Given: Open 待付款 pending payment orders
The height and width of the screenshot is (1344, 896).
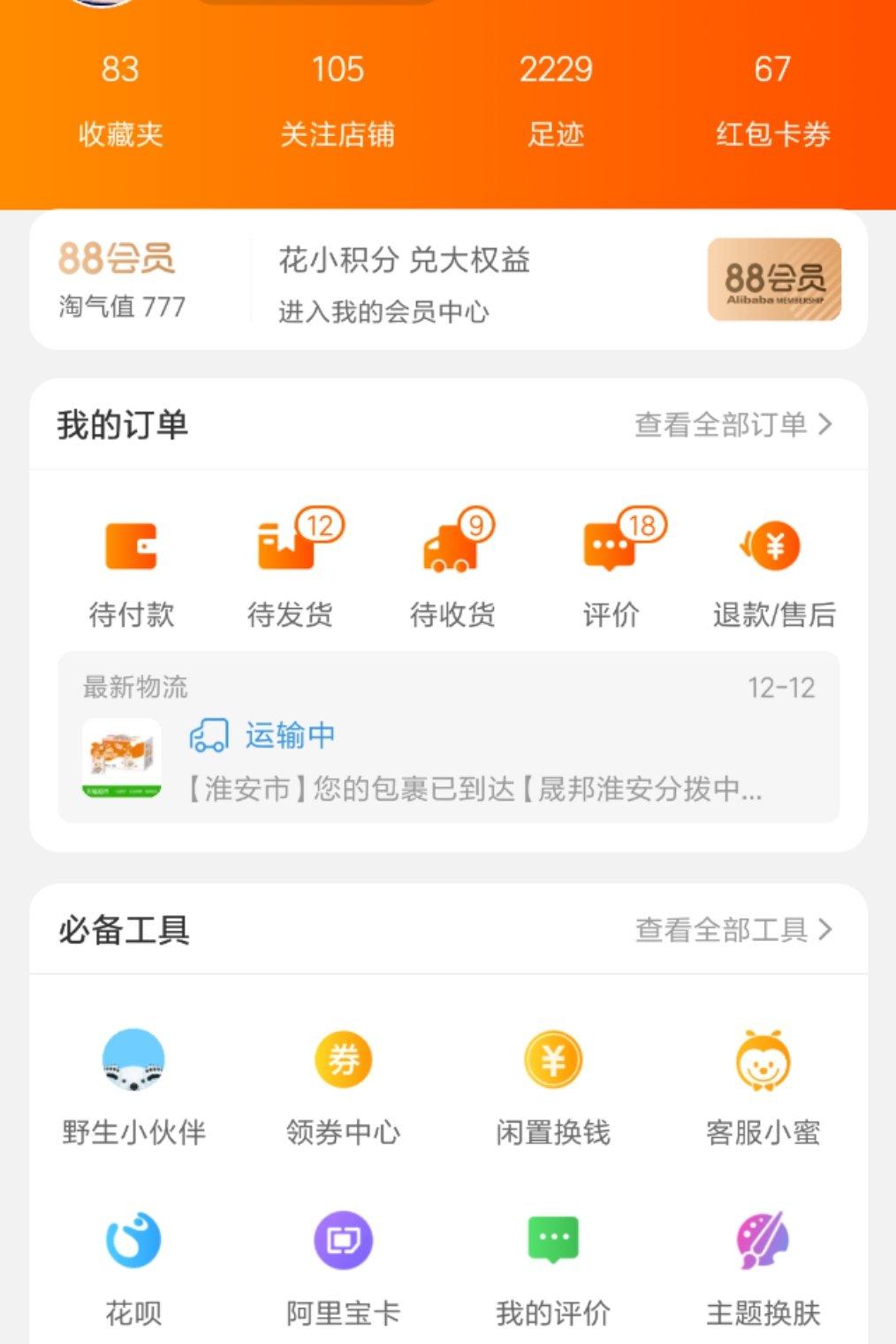Looking at the screenshot, I should (x=132, y=572).
